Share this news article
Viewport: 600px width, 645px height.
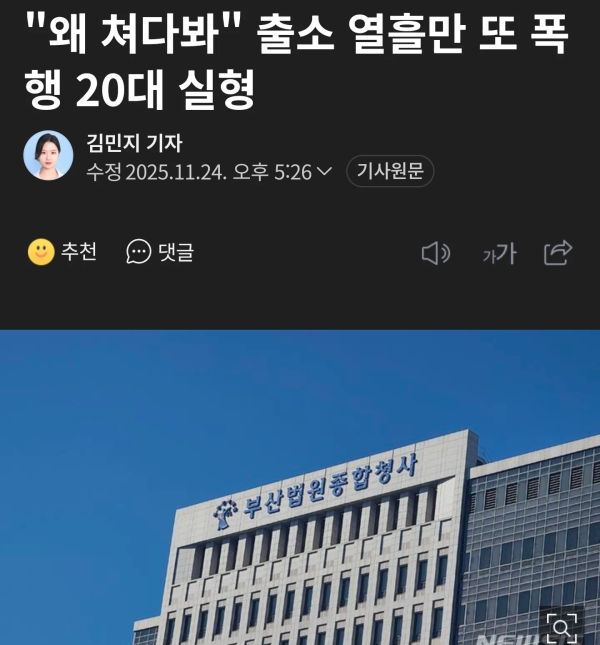(x=558, y=252)
